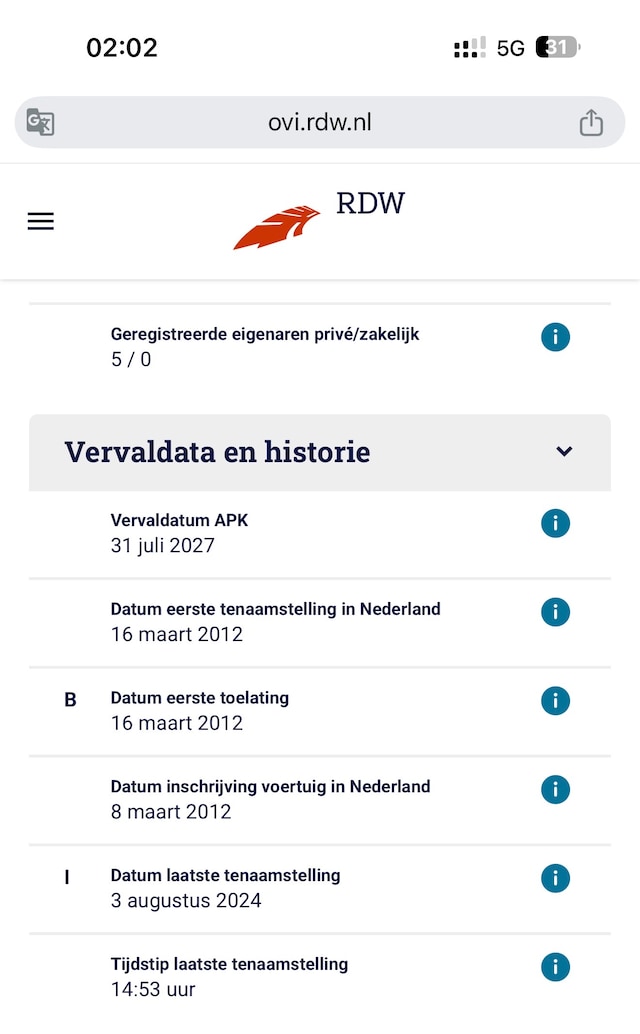Tap the share icon in address bar
This screenshot has width=640, height=1034.
pyautogui.click(x=591, y=123)
